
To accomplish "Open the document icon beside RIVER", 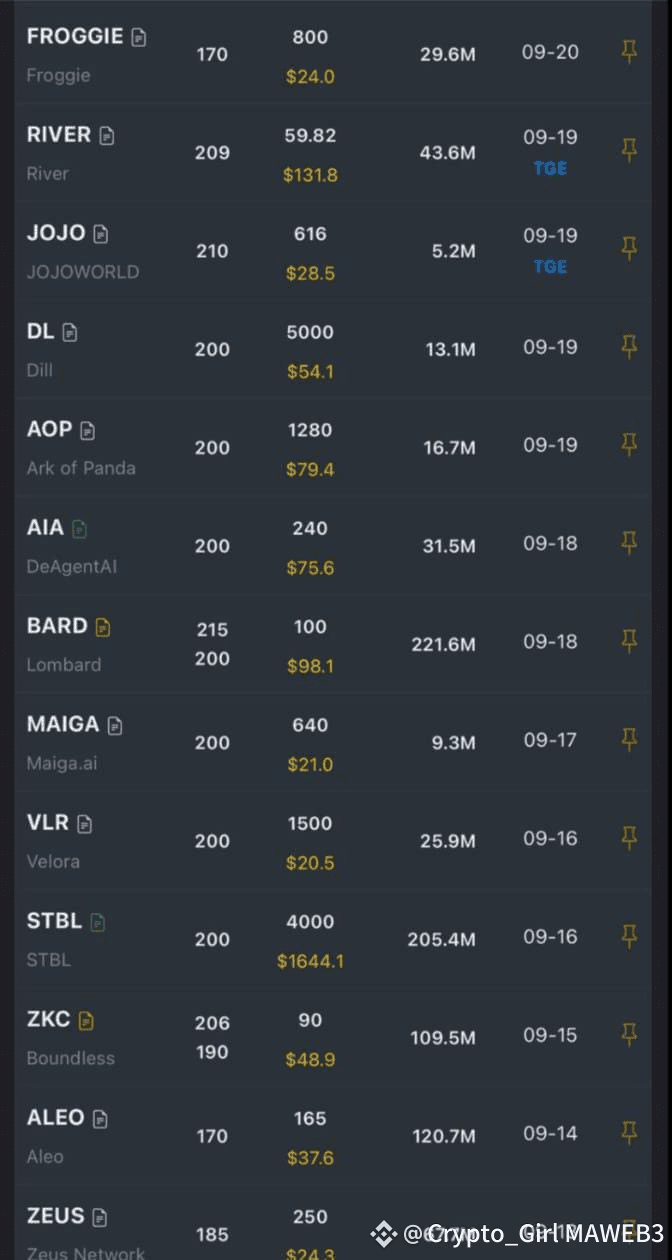I will 107,136.
